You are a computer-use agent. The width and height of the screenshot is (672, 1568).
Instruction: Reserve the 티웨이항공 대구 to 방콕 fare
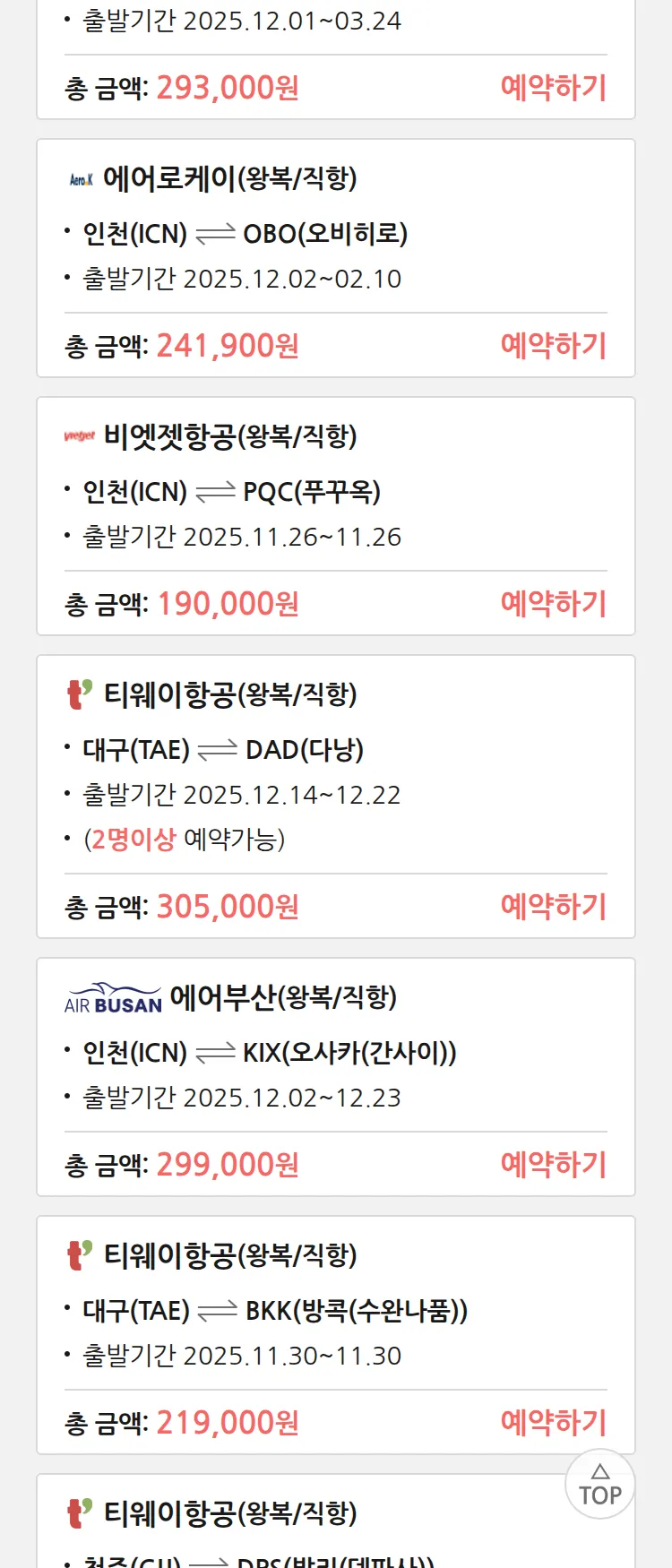[553, 1423]
